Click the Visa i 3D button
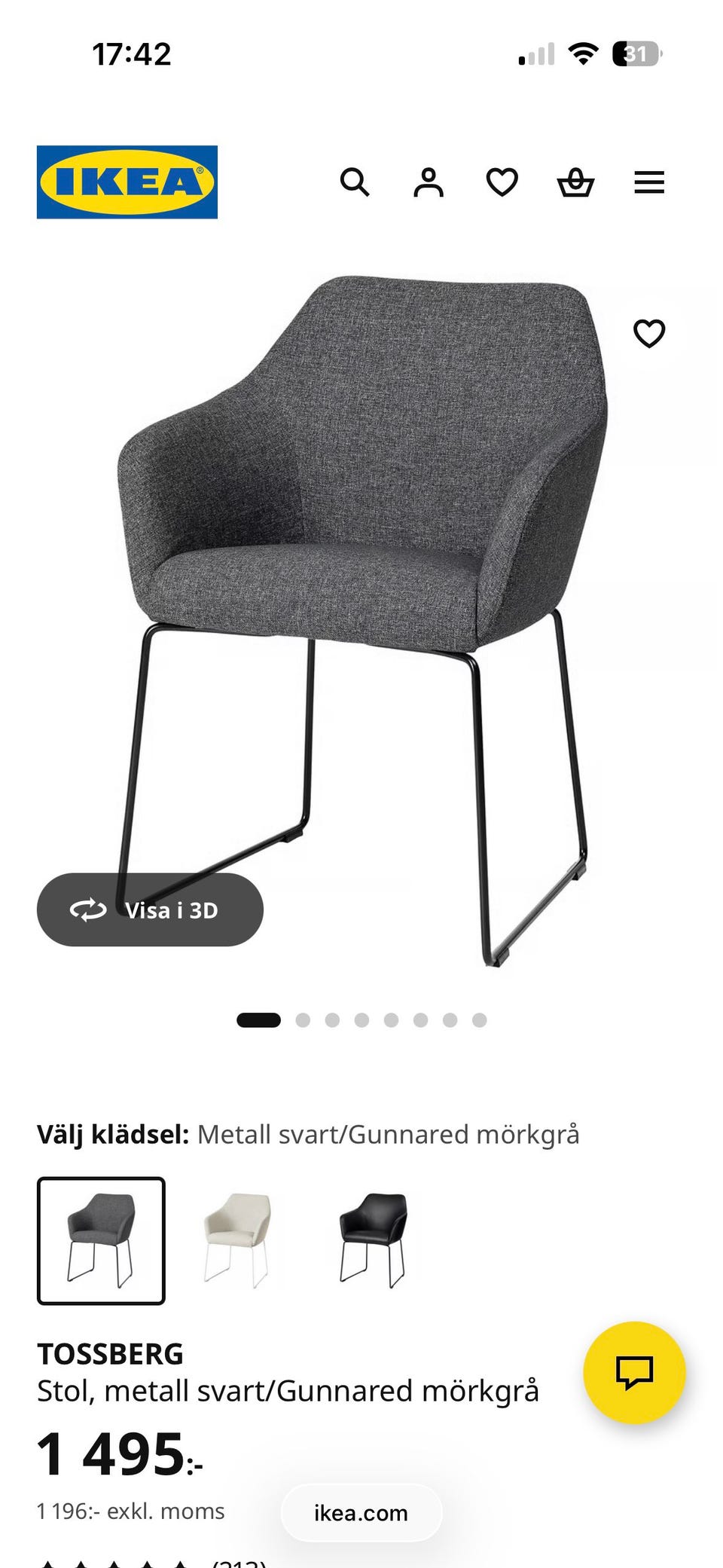Viewport: 723px width, 1568px height. (x=150, y=909)
